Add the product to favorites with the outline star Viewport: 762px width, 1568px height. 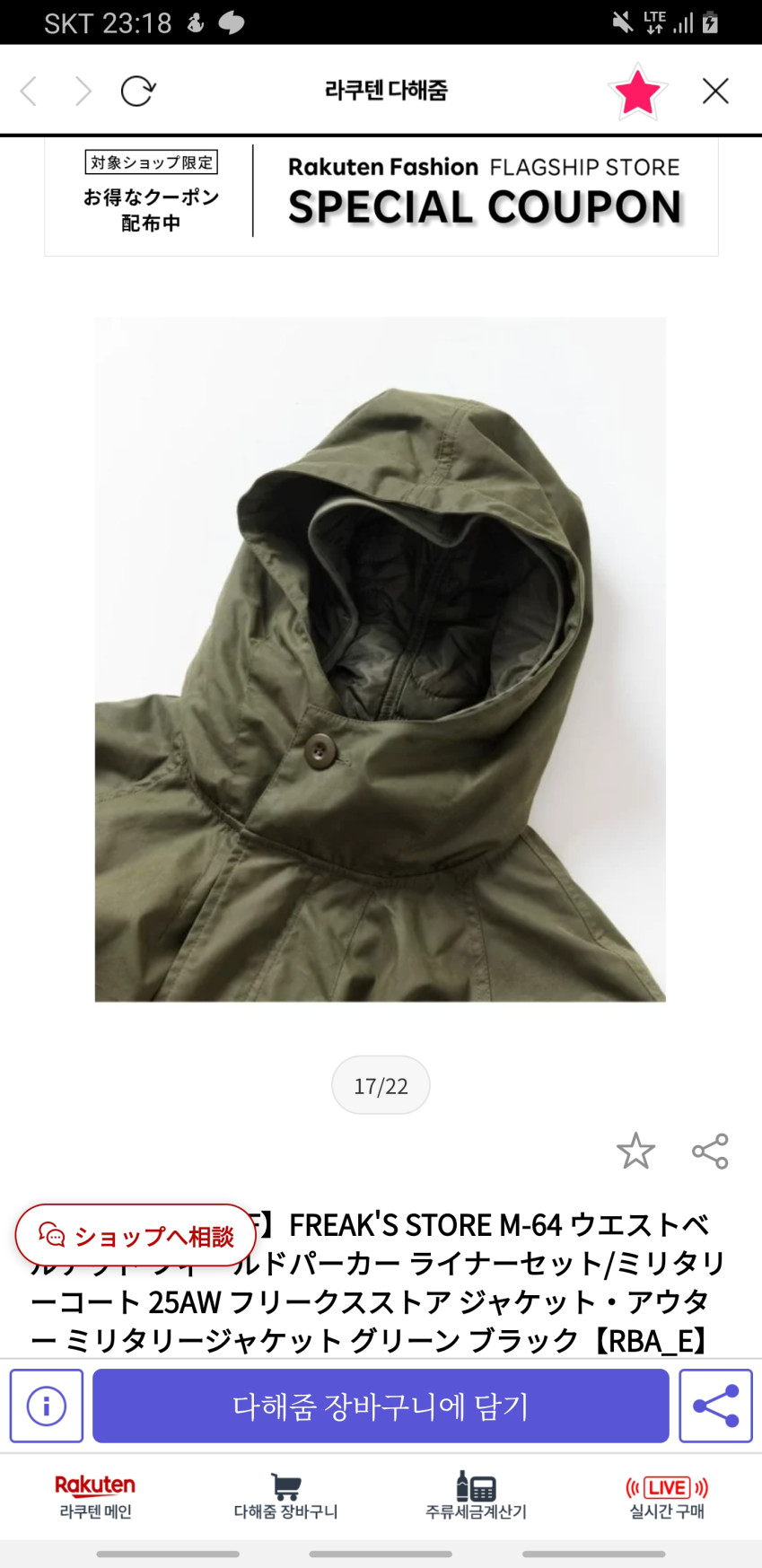(x=635, y=1151)
